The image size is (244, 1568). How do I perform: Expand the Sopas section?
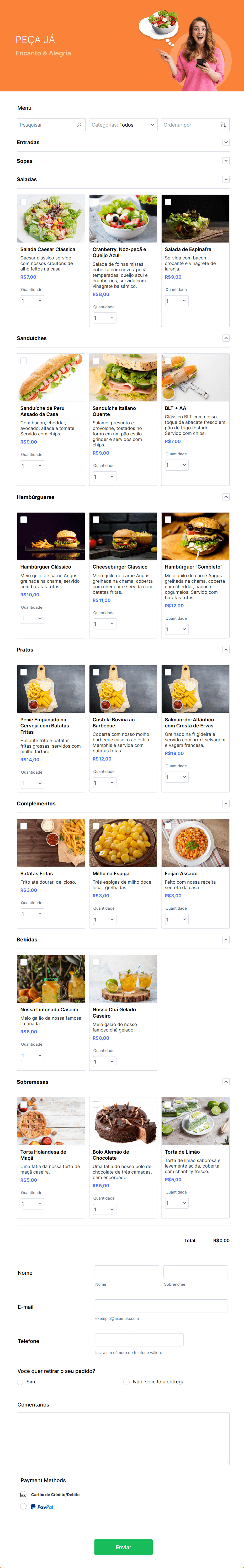click(226, 161)
